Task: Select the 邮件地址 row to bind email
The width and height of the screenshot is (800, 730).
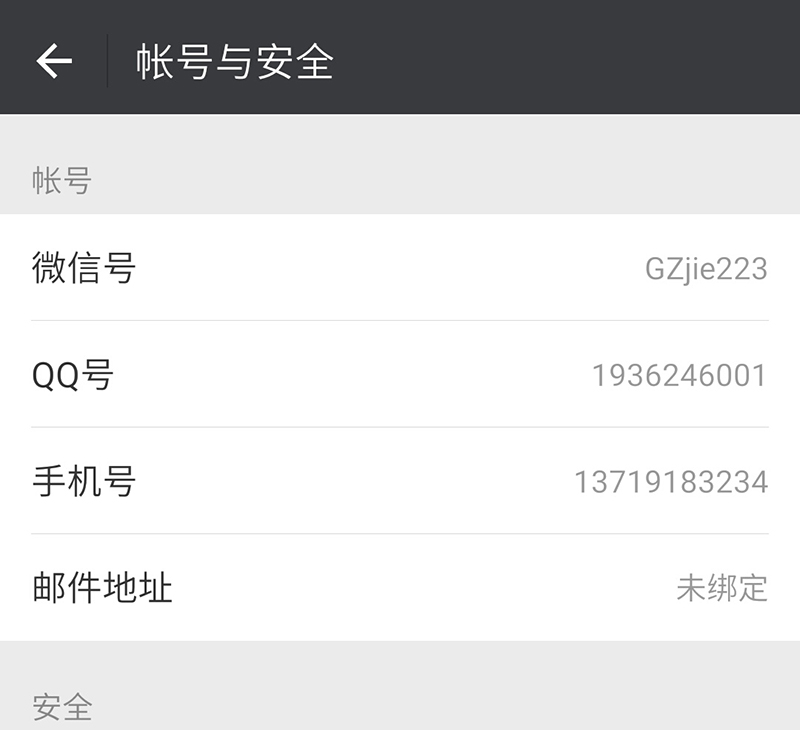Action: pyautogui.click(x=400, y=588)
